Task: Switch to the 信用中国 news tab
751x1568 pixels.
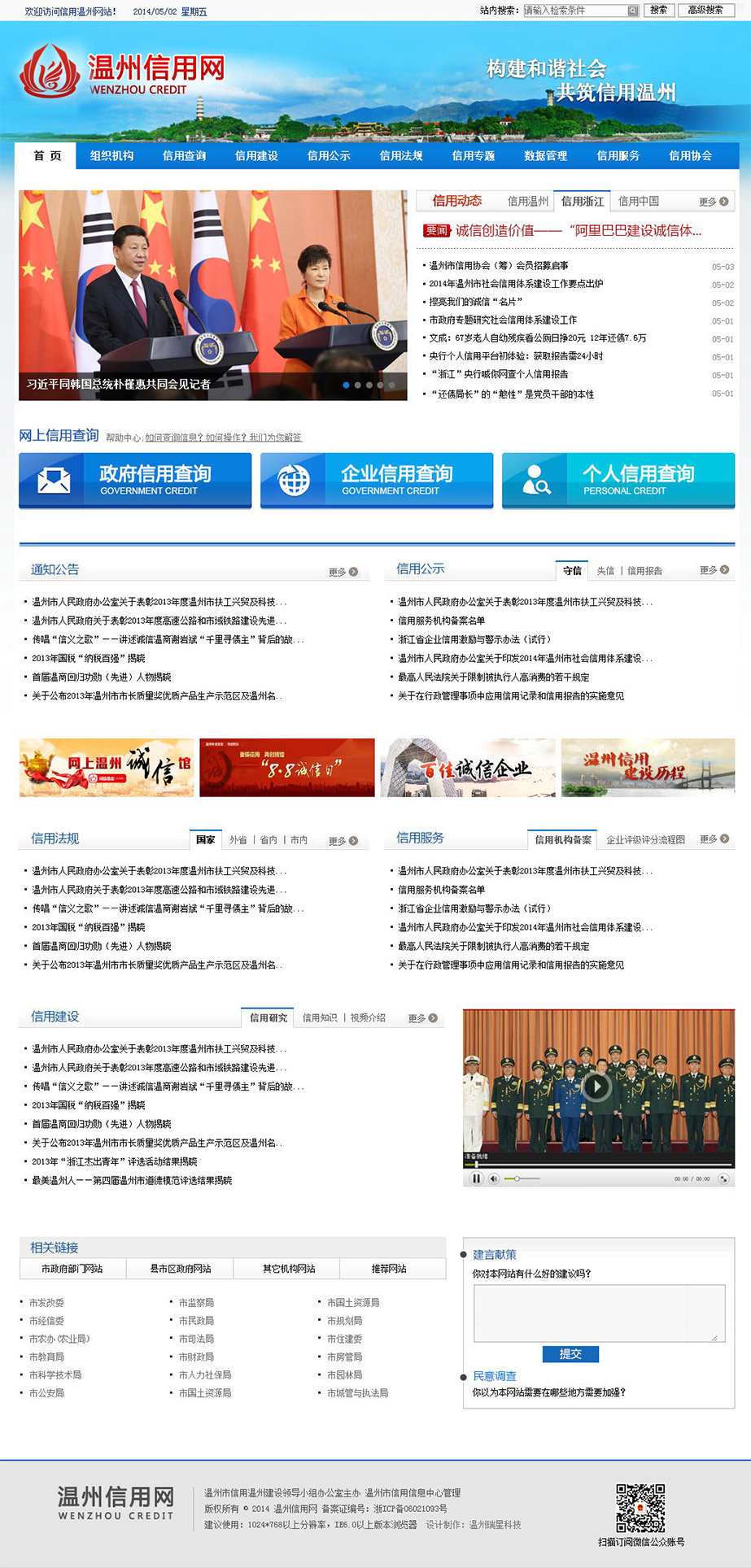Action: click(638, 201)
